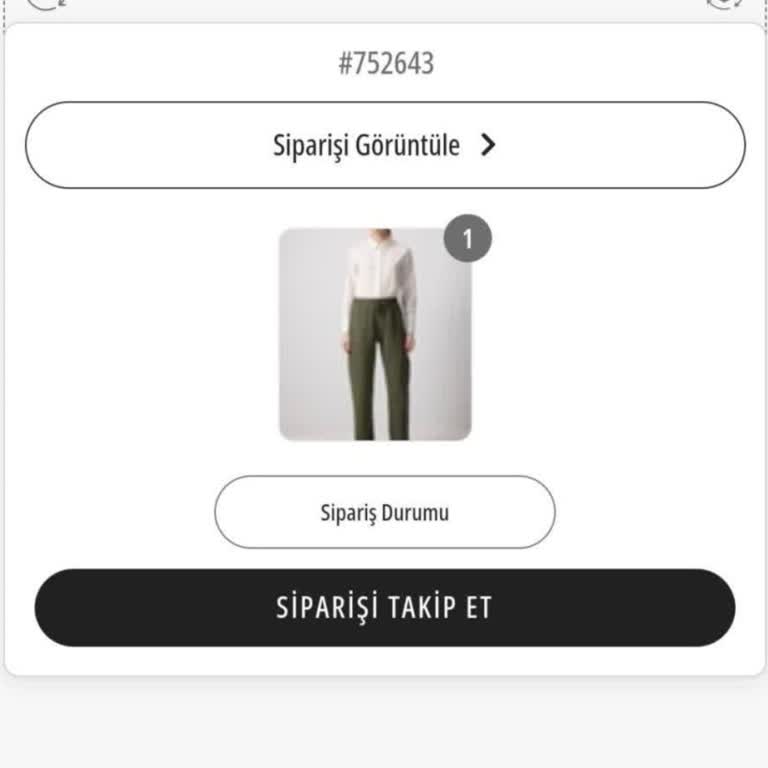Track the order with SİPARİŞİ TAKİP ET
768x768 pixels.
[384, 607]
